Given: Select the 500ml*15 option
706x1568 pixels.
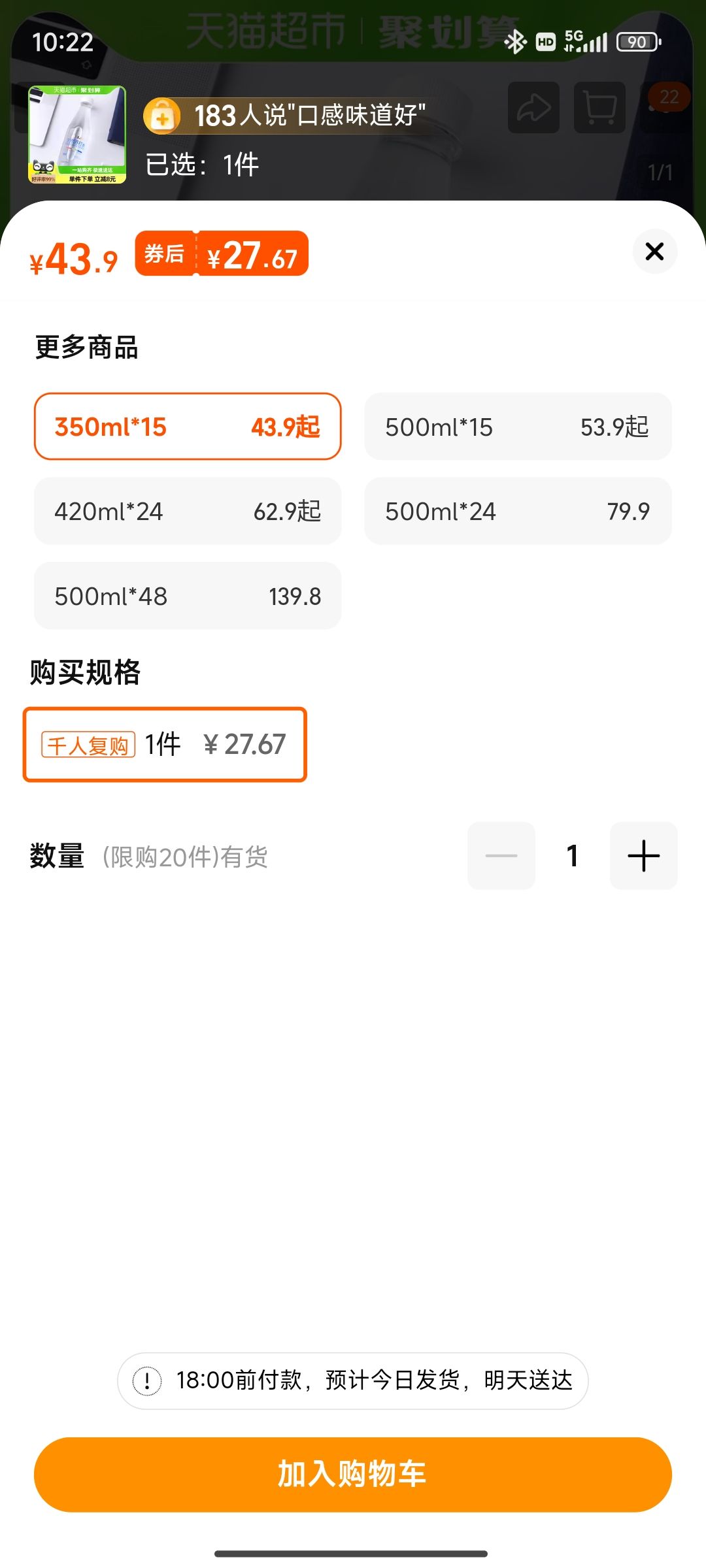Looking at the screenshot, I should (x=518, y=427).
